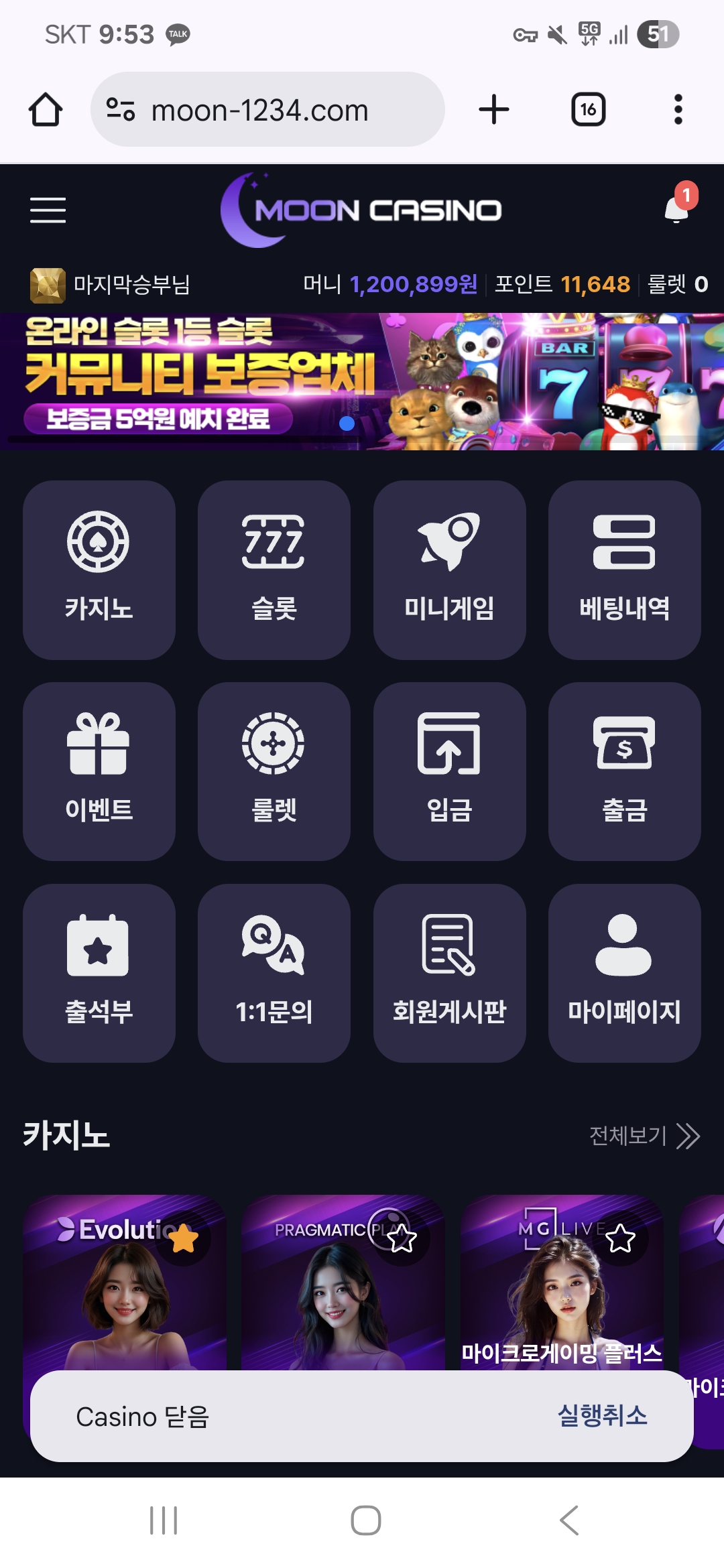The width and height of the screenshot is (724, 1568).
Task: Tap 전체보기 to view all casinos
Action: pos(644,1136)
